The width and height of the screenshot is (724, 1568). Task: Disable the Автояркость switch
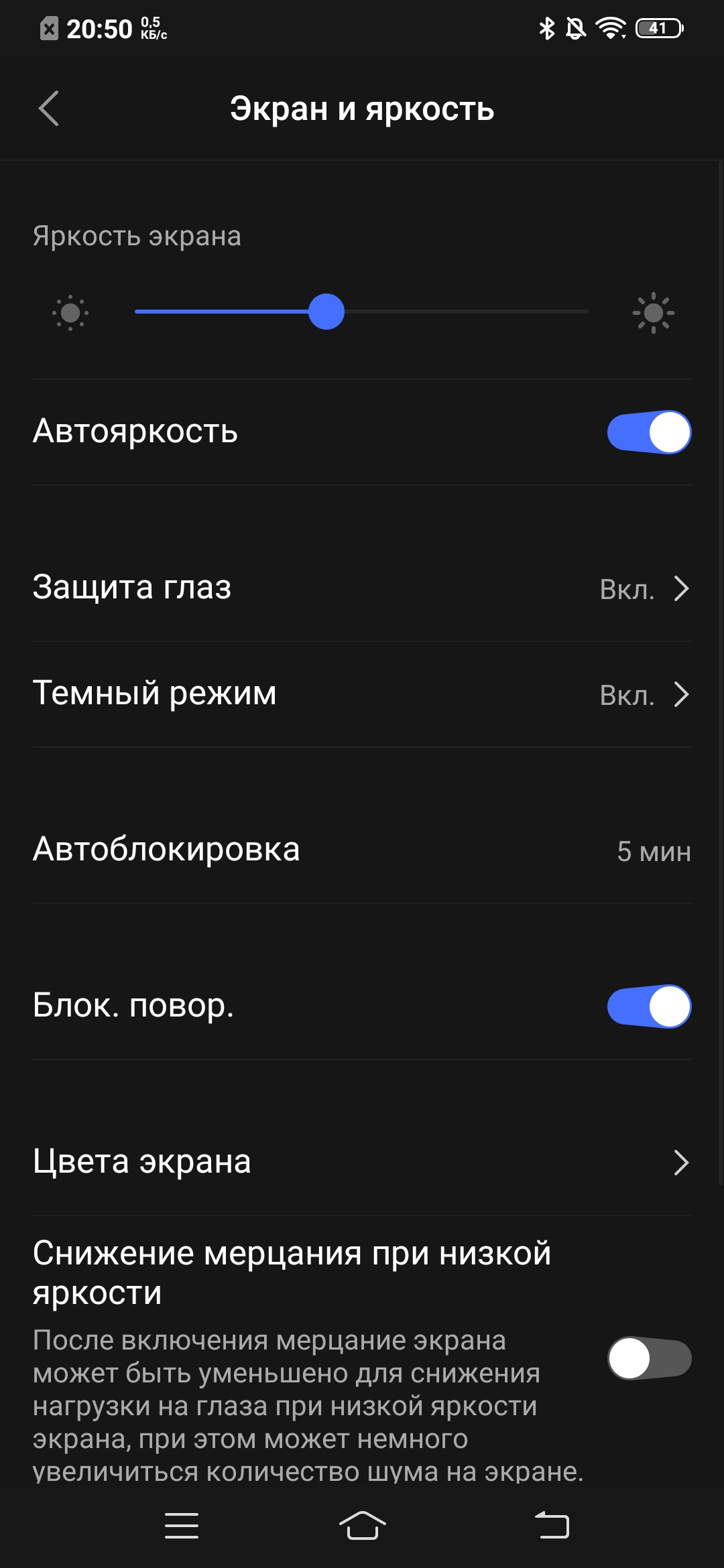point(648,432)
